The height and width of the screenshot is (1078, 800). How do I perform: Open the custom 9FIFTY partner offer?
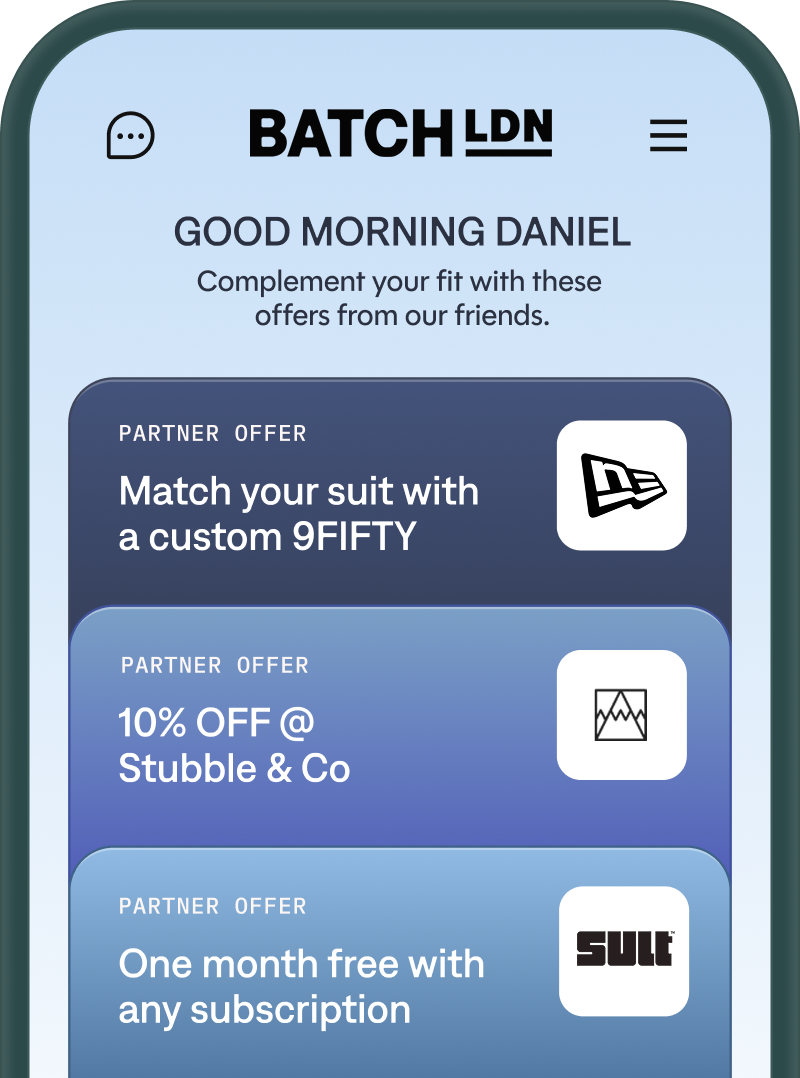click(299, 514)
